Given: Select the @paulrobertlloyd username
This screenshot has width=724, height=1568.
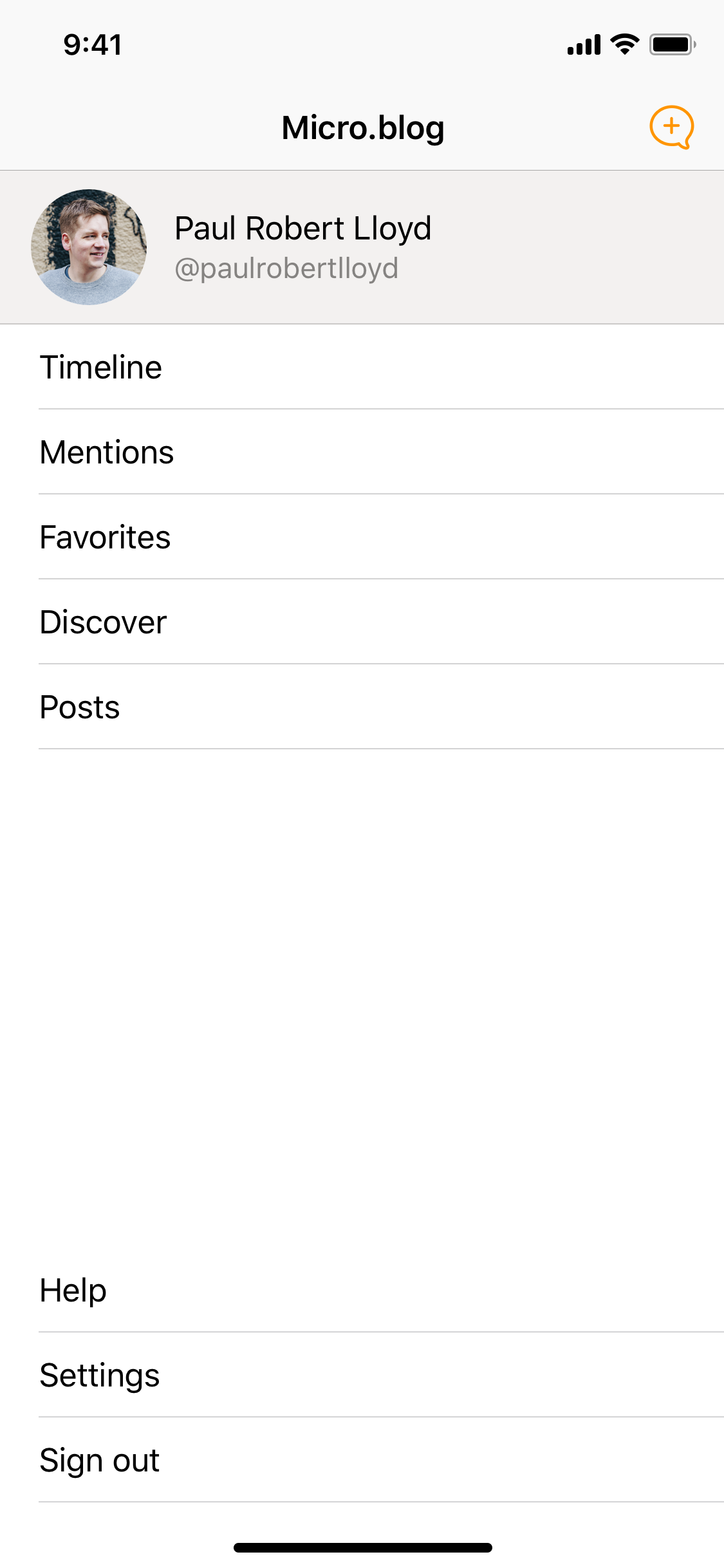Looking at the screenshot, I should (286, 269).
